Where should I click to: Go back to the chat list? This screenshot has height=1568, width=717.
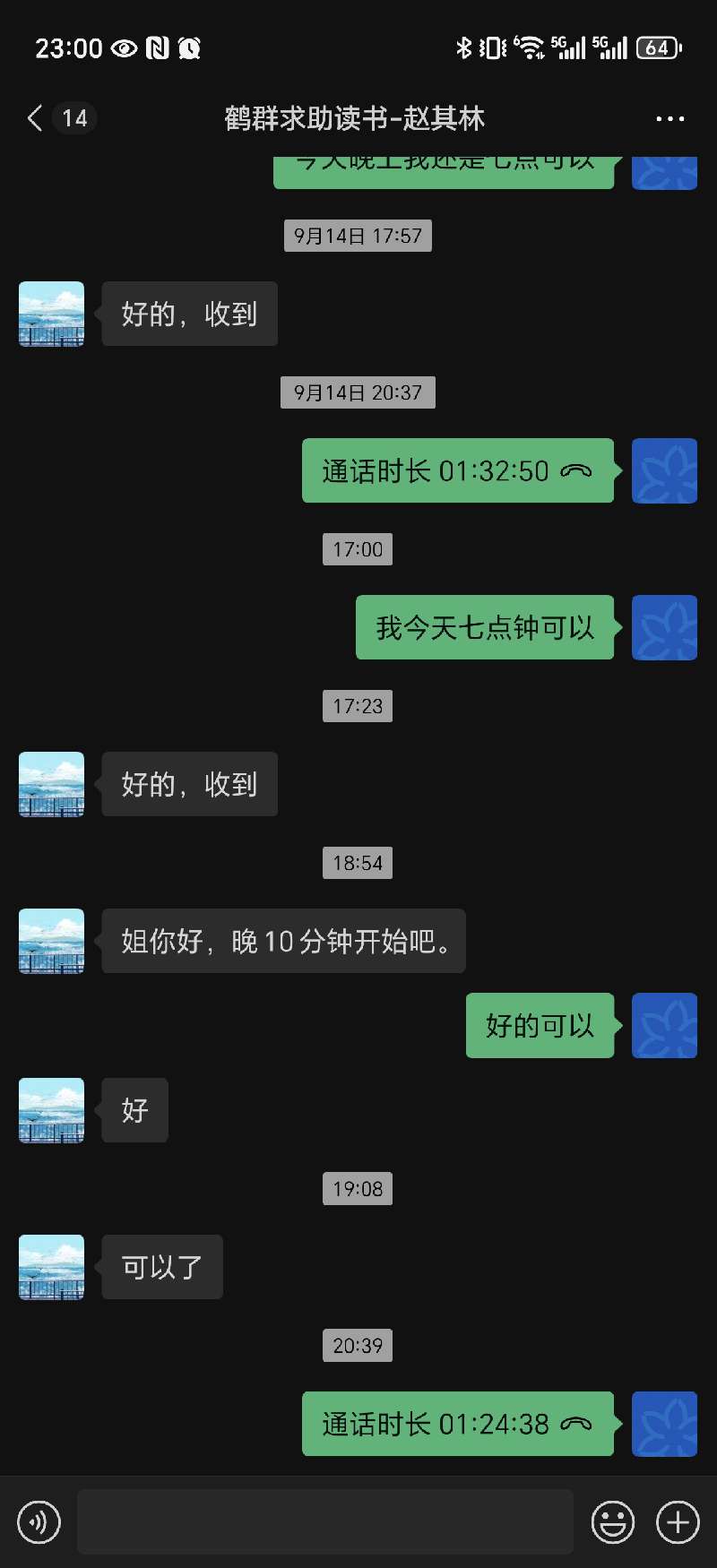point(36,118)
